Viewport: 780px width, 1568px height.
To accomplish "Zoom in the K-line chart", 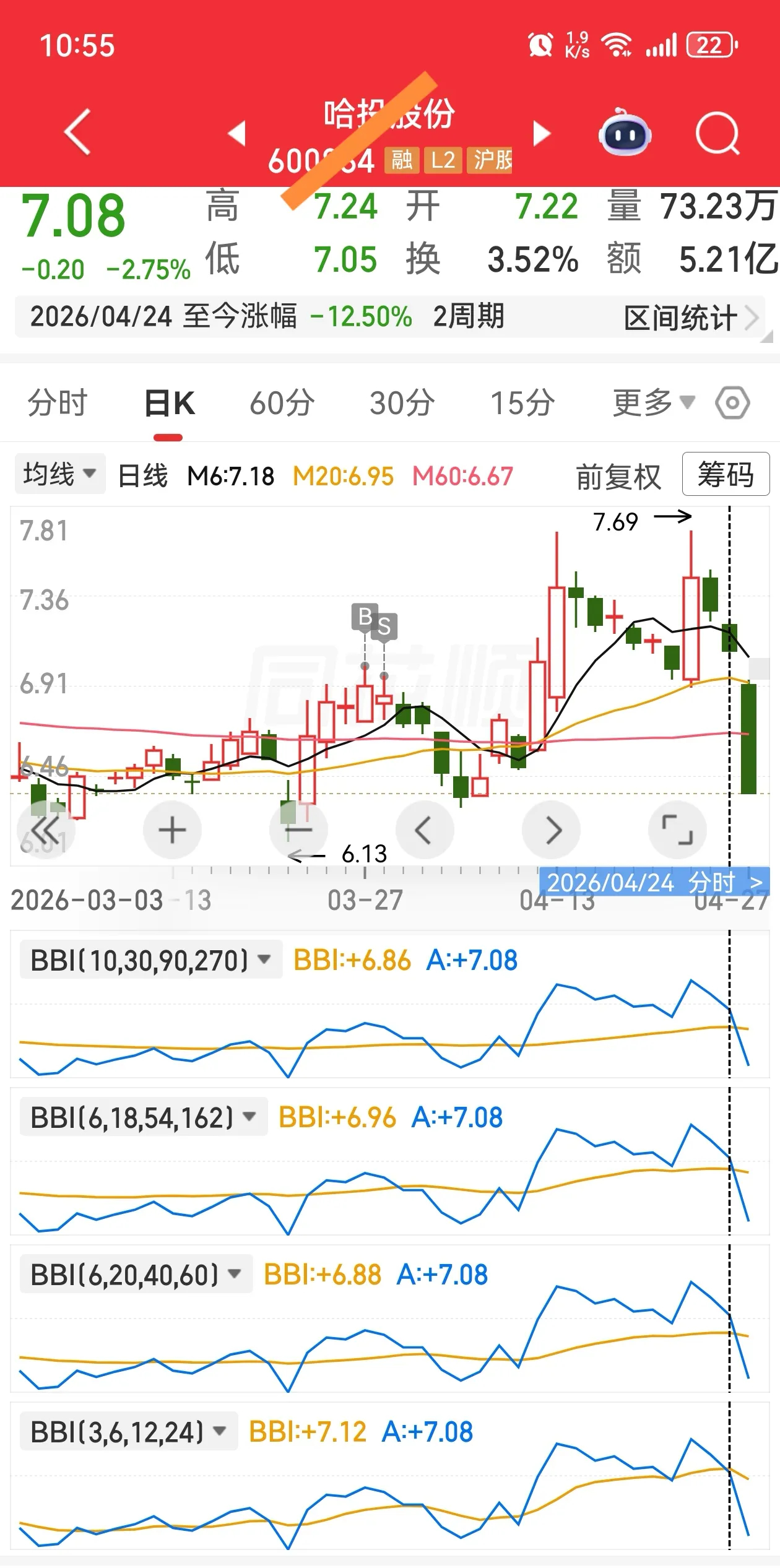I will click(172, 830).
